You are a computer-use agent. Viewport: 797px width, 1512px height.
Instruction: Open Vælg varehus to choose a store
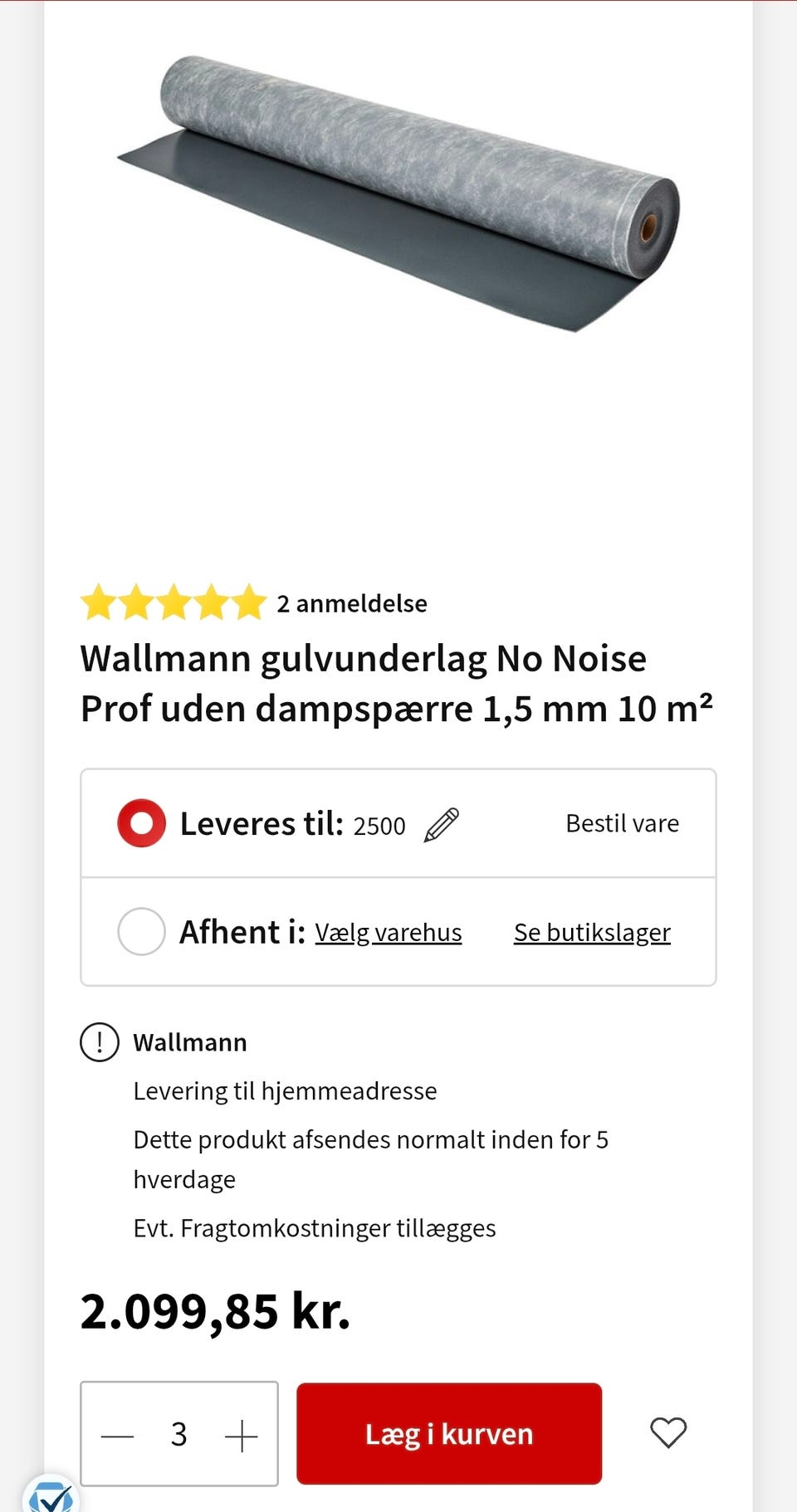[388, 932]
